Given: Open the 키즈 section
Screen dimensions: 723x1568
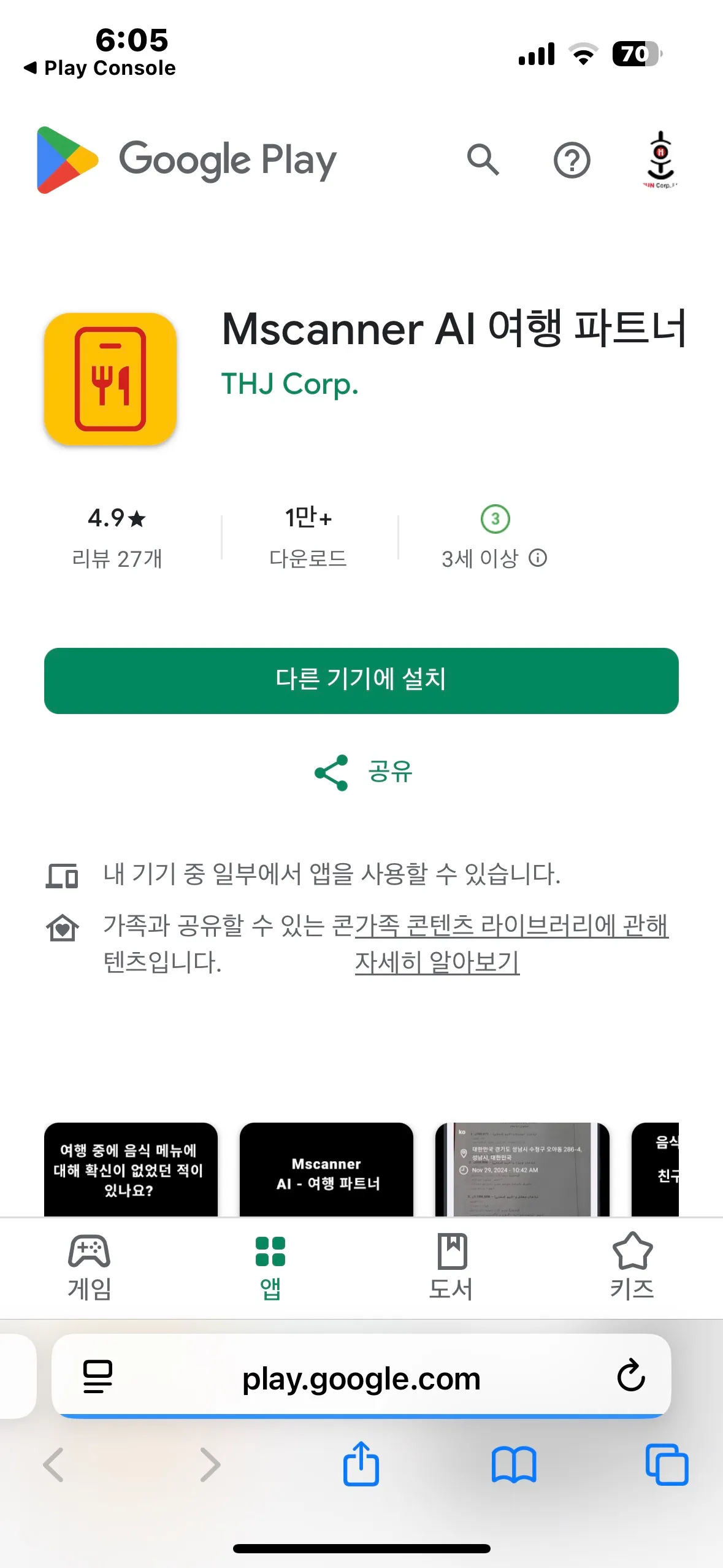Looking at the screenshot, I should pyautogui.click(x=633, y=1266).
